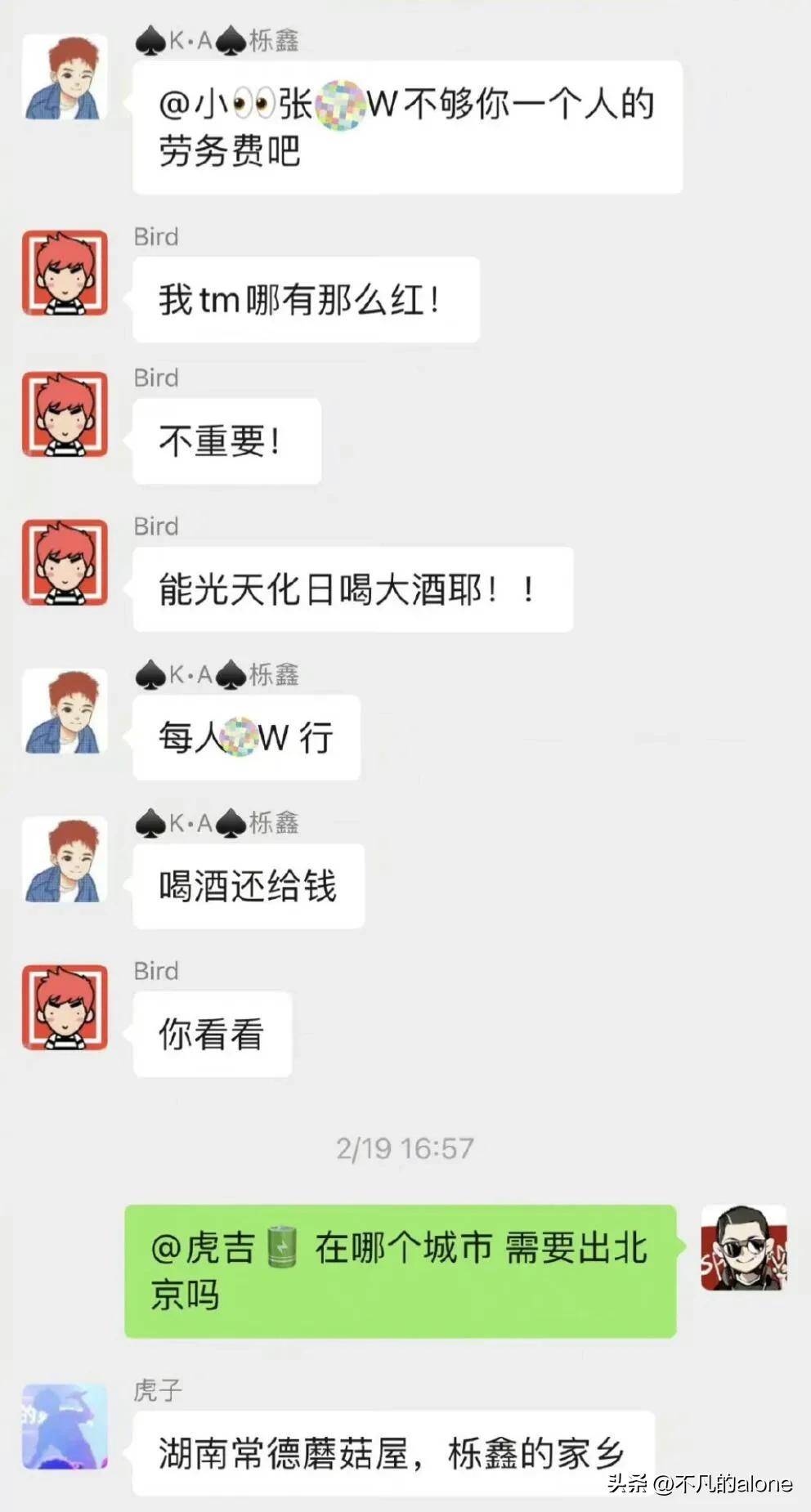
Task: Tap Bird's avatar next to 我tm哪有那么红
Action: coord(65,273)
